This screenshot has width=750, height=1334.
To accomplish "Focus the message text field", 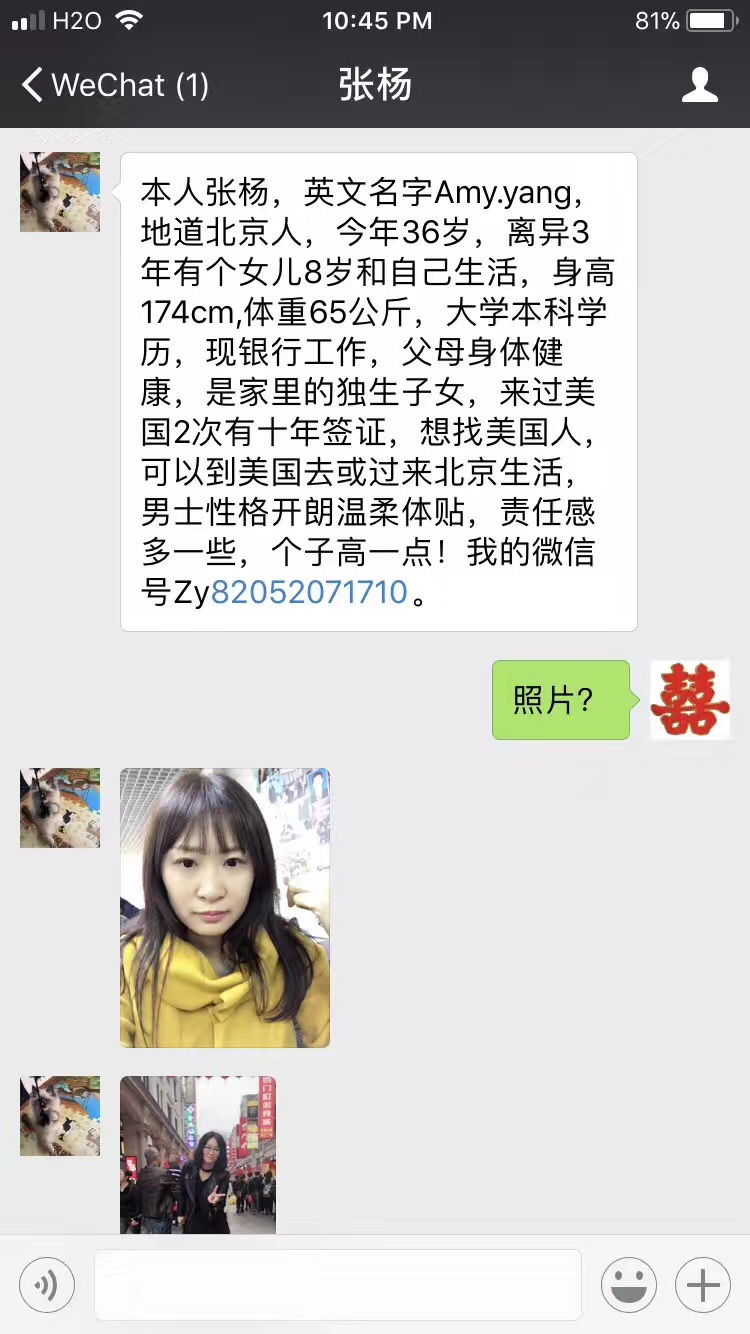I will coord(337,1284).
